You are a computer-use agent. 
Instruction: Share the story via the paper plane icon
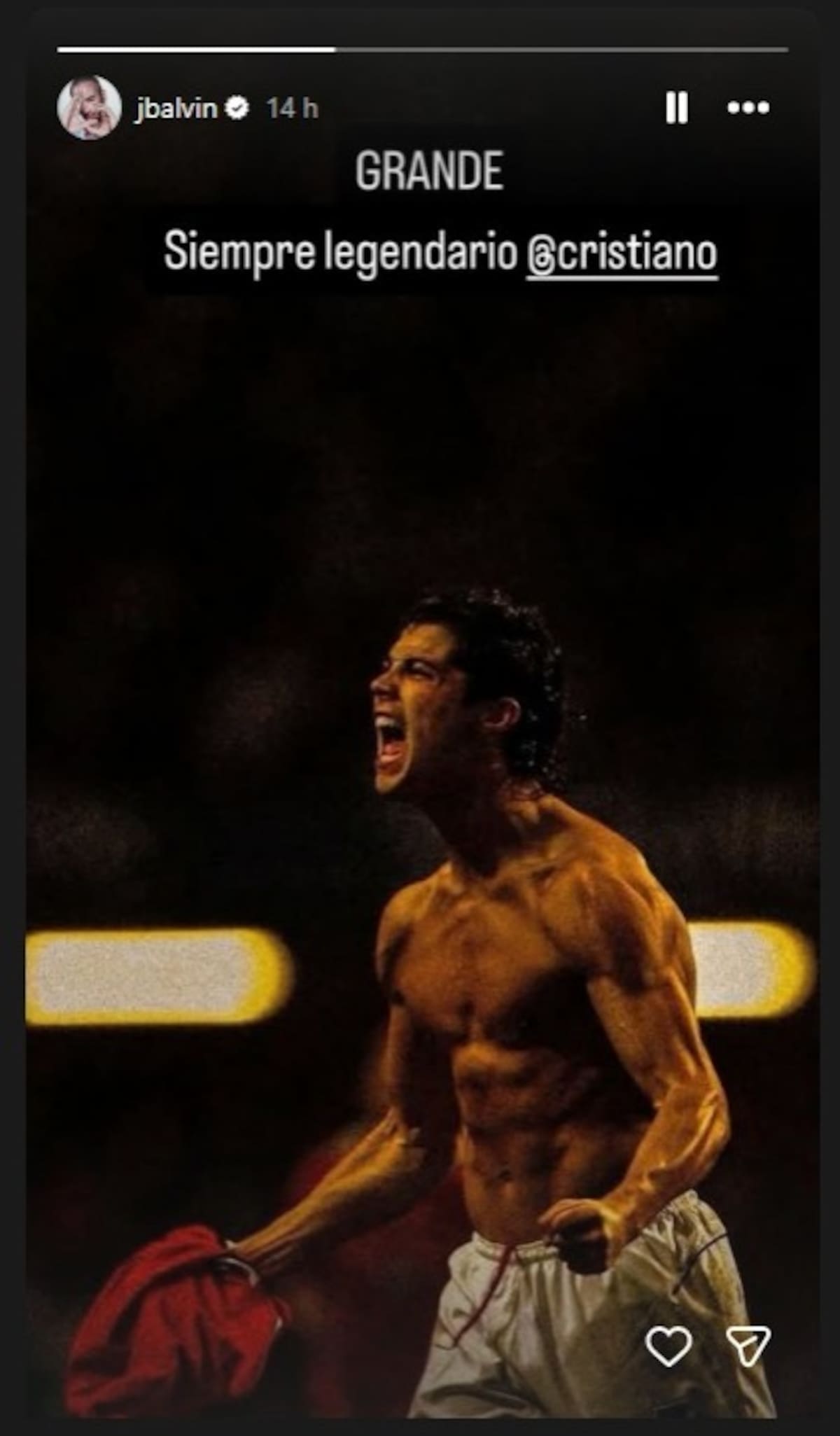click(748, 1346)
